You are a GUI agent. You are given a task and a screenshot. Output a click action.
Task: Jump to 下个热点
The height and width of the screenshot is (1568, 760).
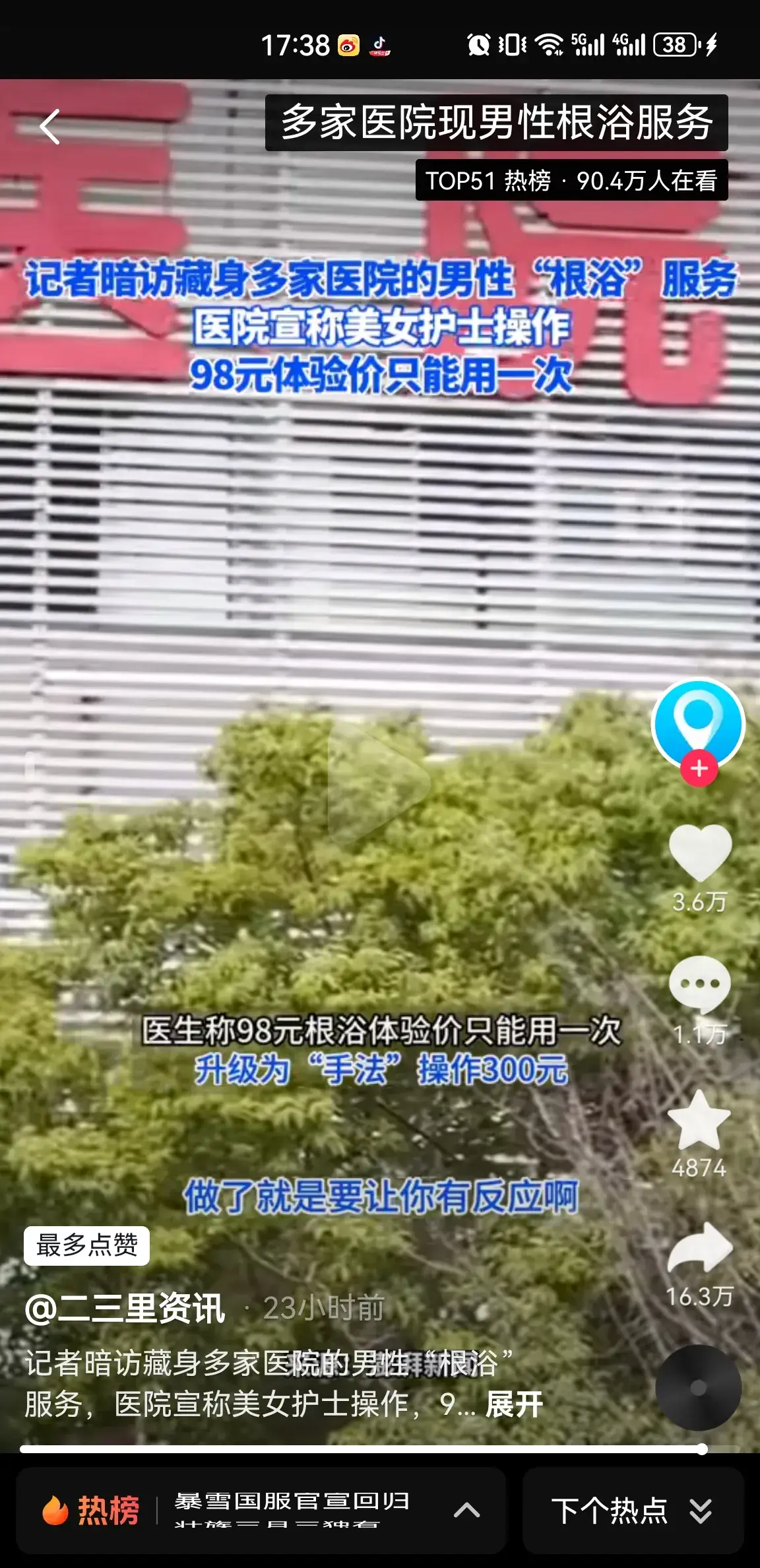tap(632, 1510)
